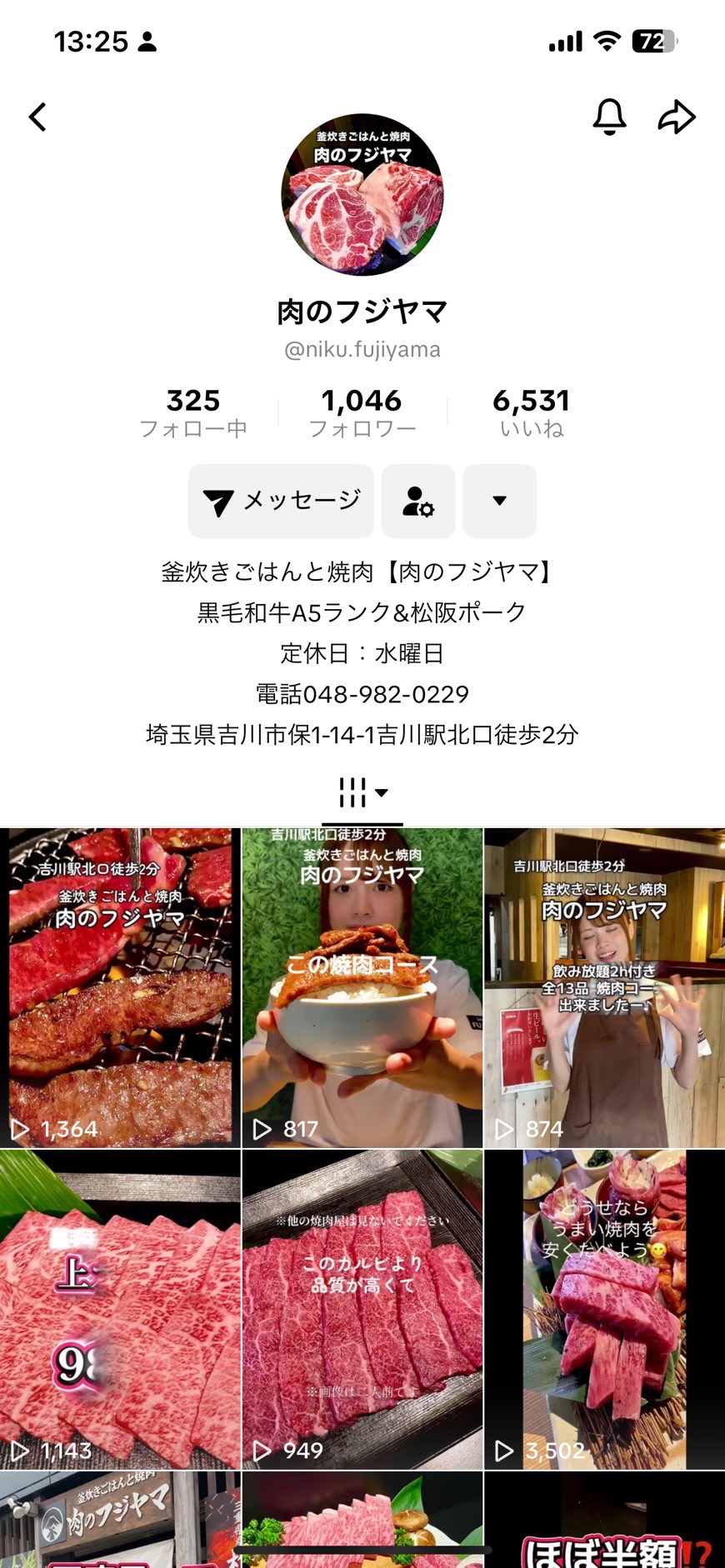Open the notification bell settings
This screenshot has width=725, height=1568.
609,117
